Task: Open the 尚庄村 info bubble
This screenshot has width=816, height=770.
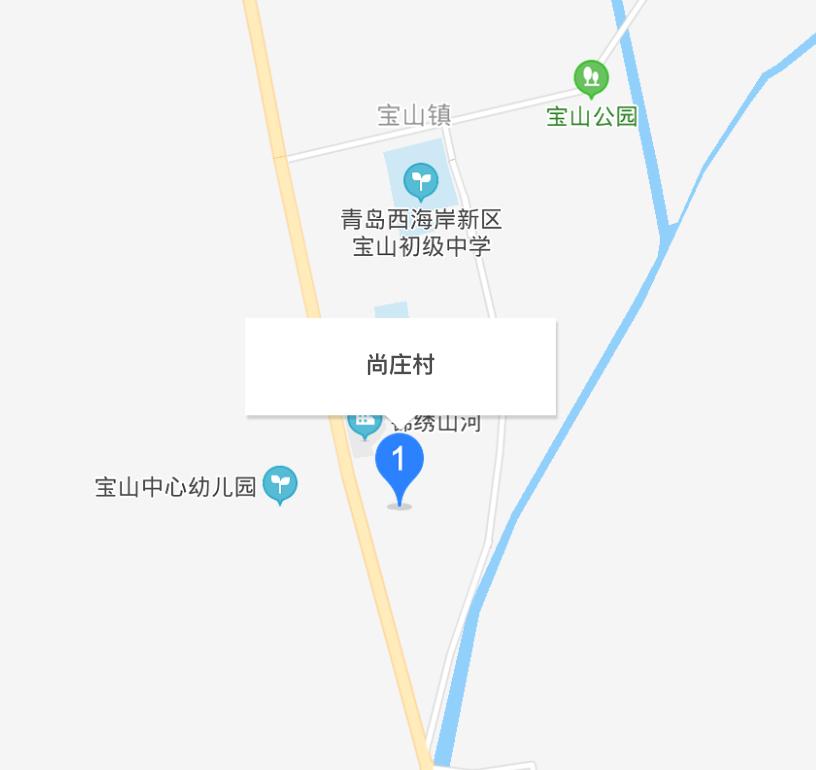Action: point(400,365)
